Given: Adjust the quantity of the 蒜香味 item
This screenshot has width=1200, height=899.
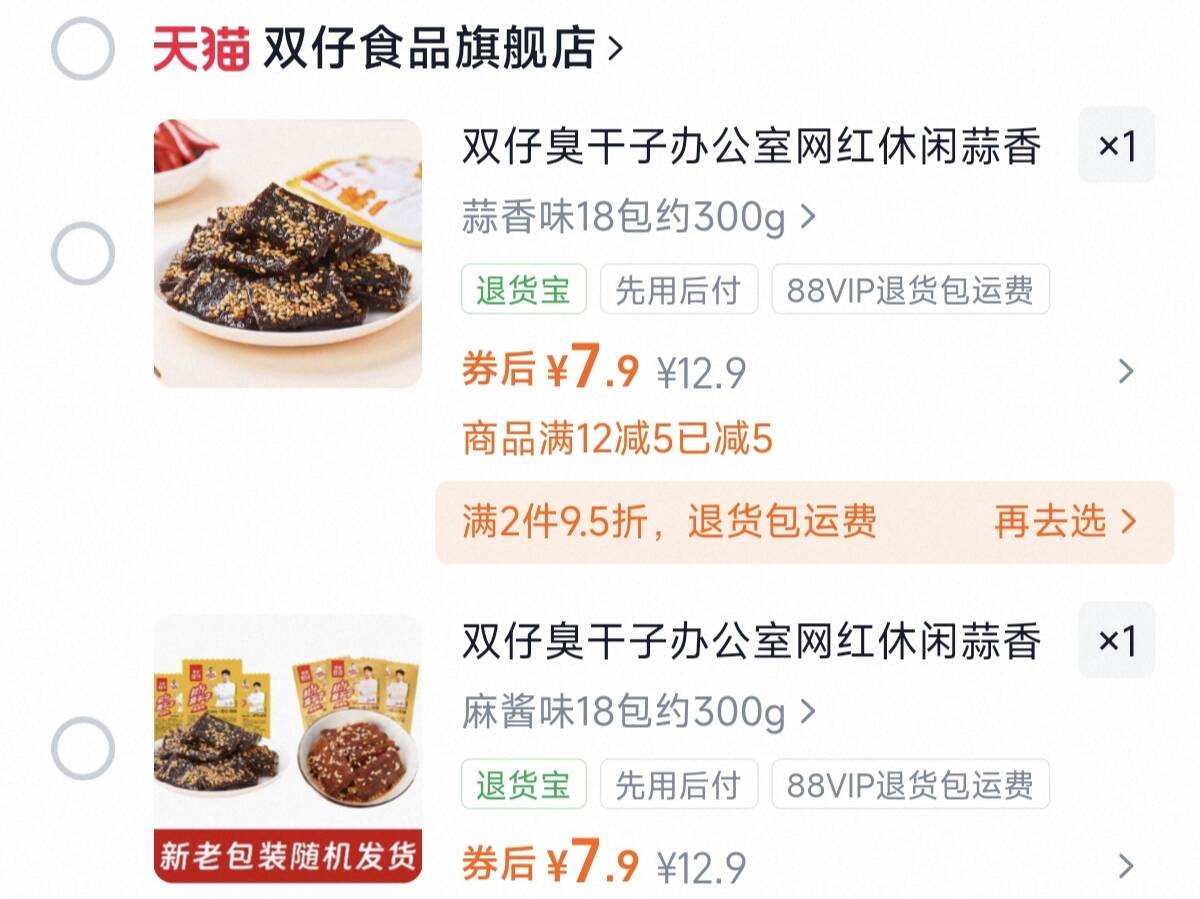Looking at the screenshot, I should point(1116,148).
